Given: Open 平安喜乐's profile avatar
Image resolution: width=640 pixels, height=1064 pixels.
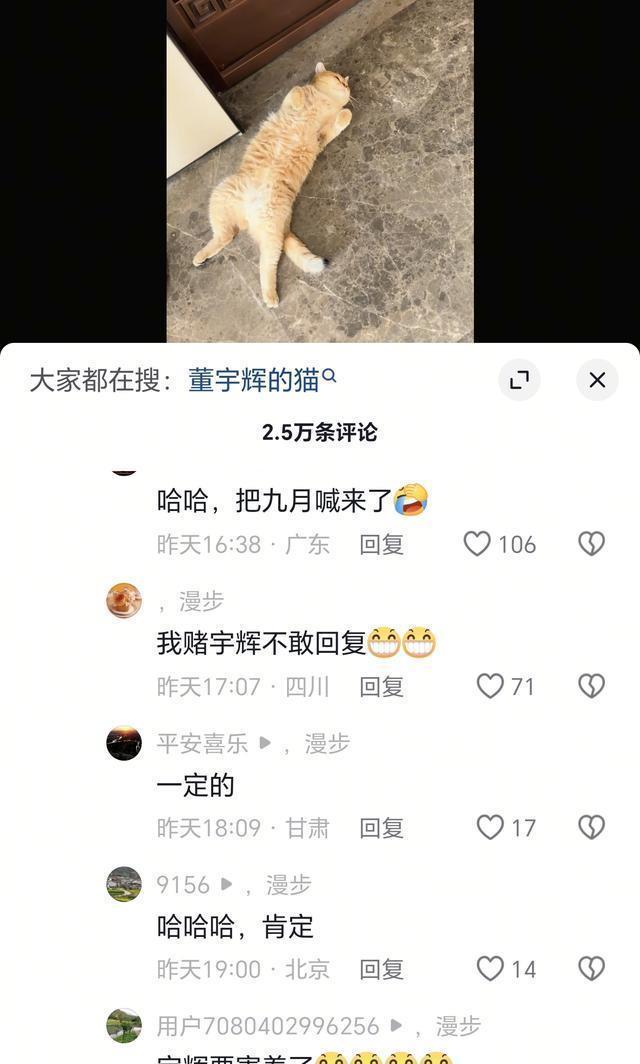Looking at the screenshot, I should (x=124, y=743).
